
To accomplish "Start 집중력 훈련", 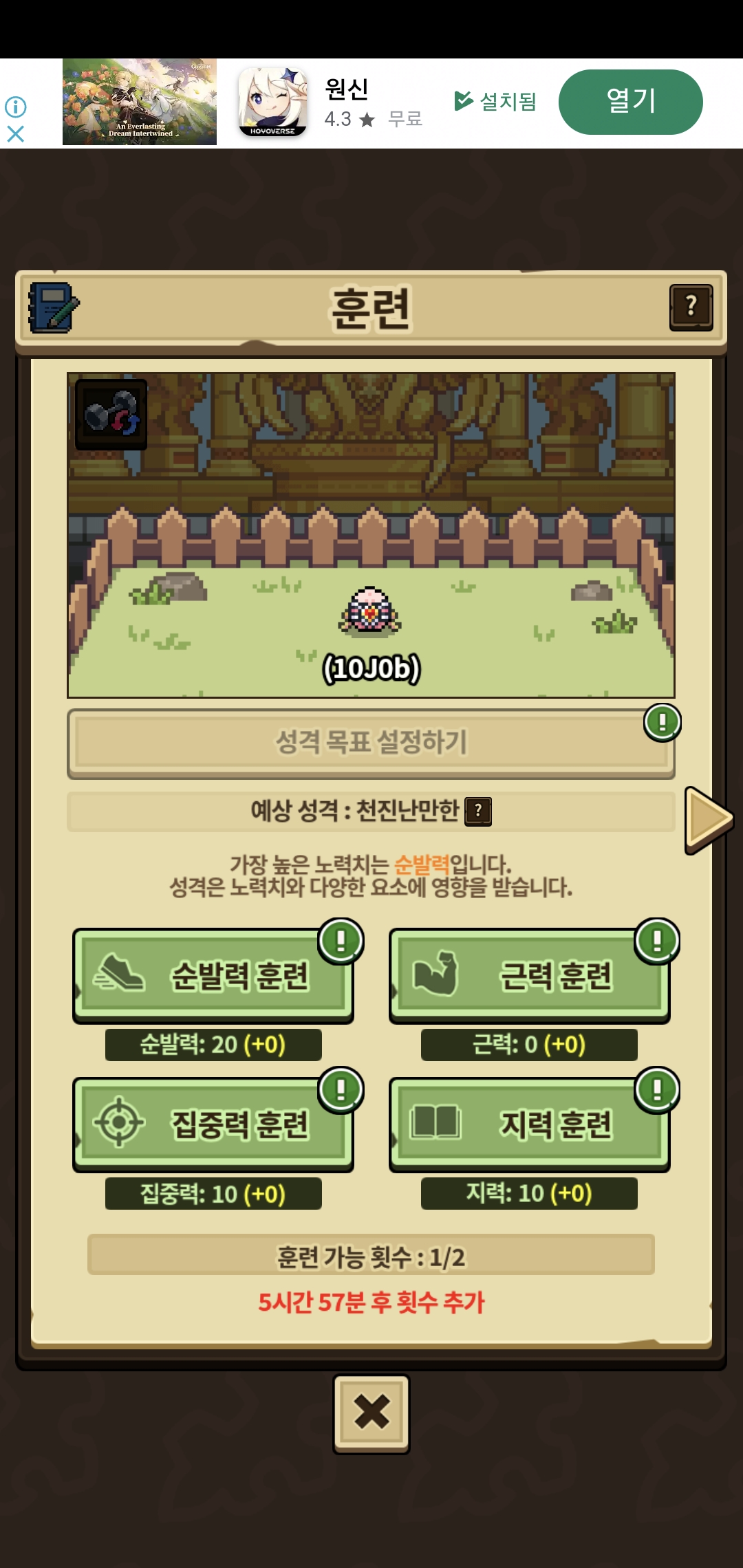I will point(213,1124).
